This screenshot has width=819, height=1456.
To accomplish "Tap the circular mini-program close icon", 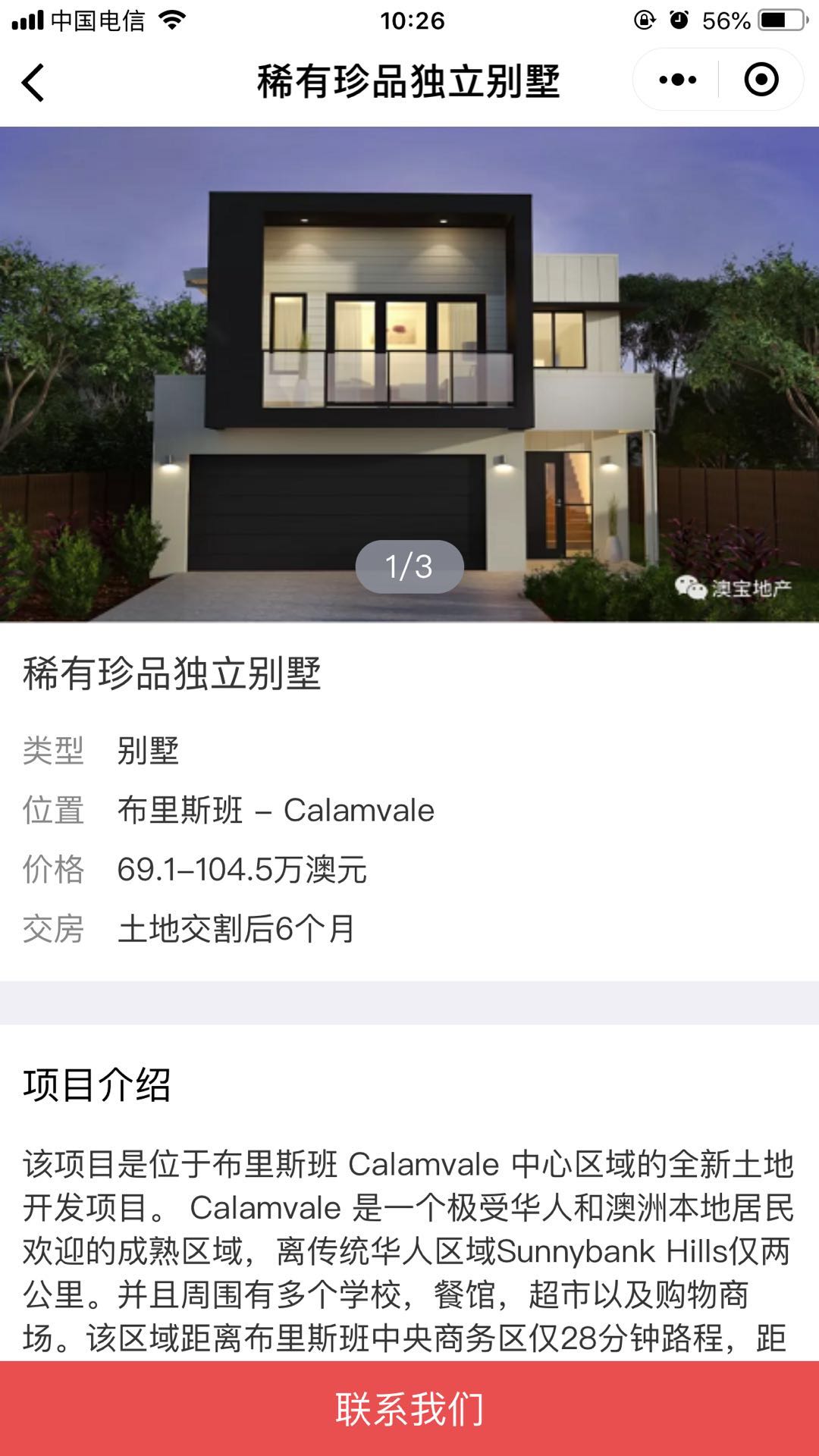I will pos(762,79).
